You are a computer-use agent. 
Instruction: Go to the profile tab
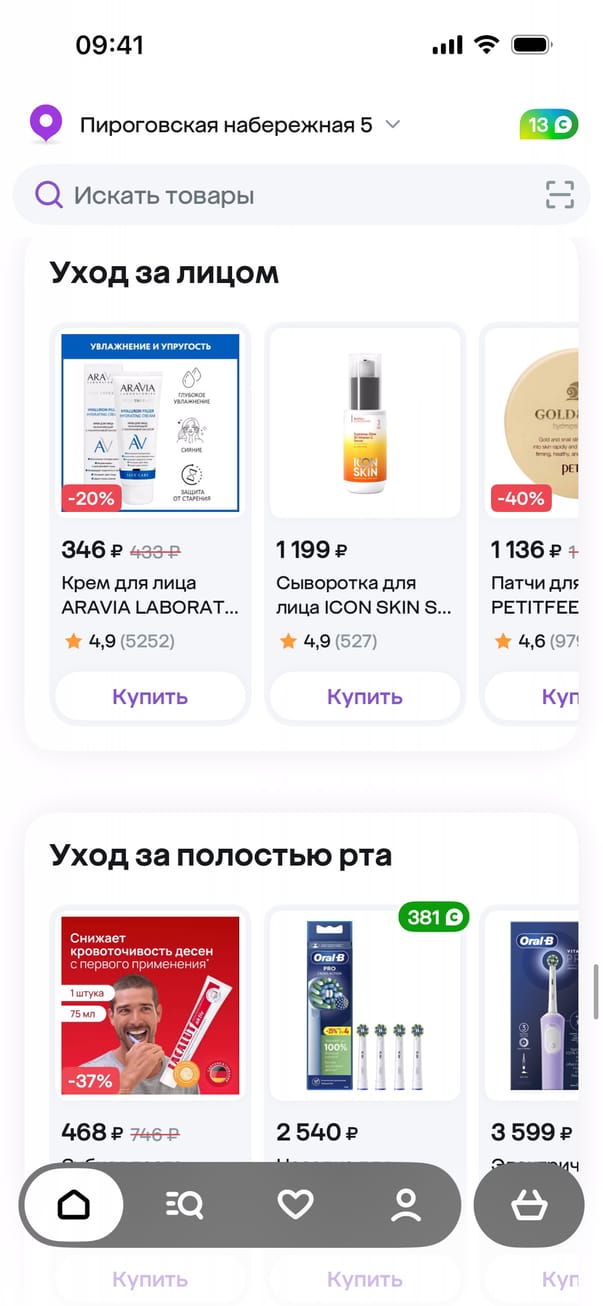[406, 1205]
